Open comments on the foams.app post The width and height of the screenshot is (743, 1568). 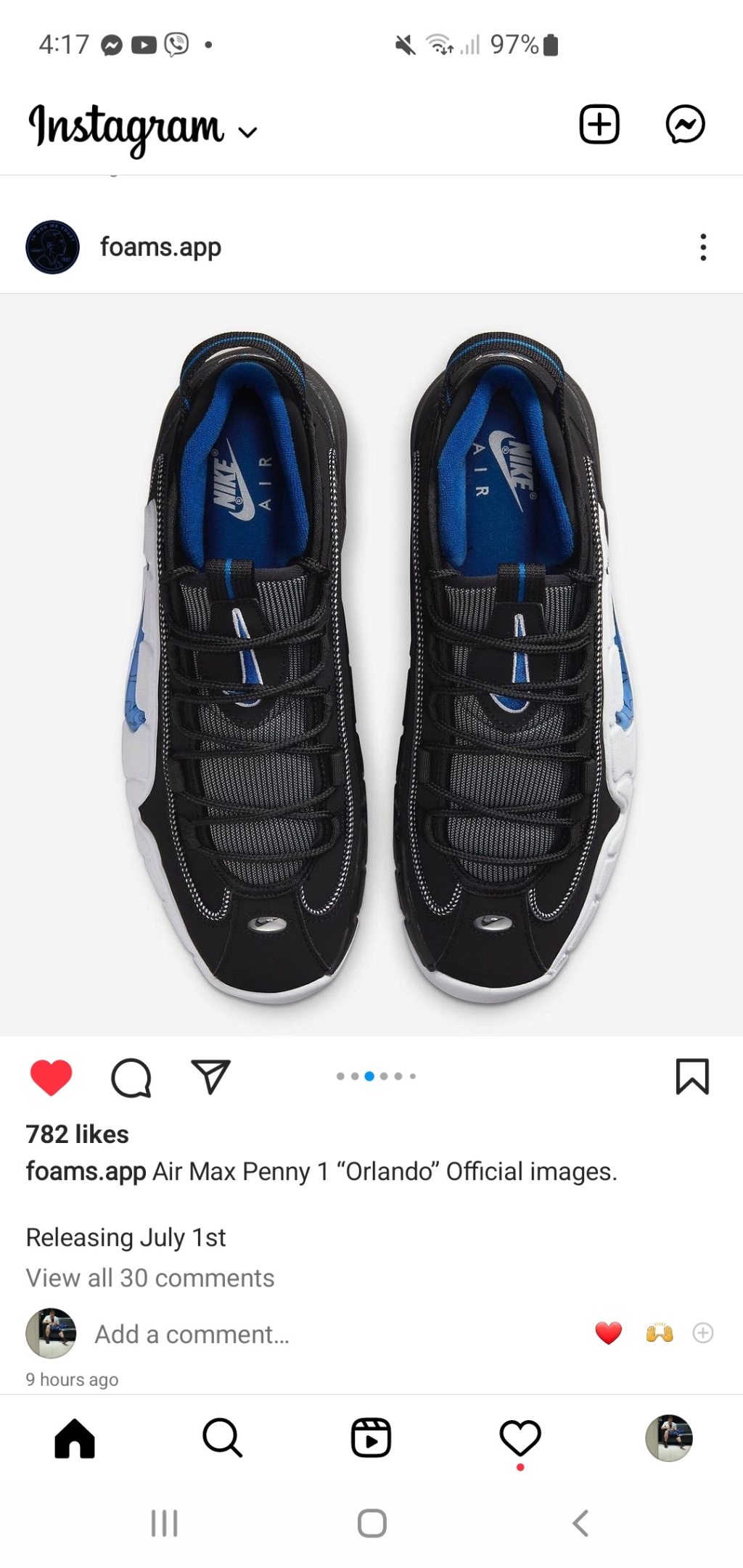(131, 1077)
